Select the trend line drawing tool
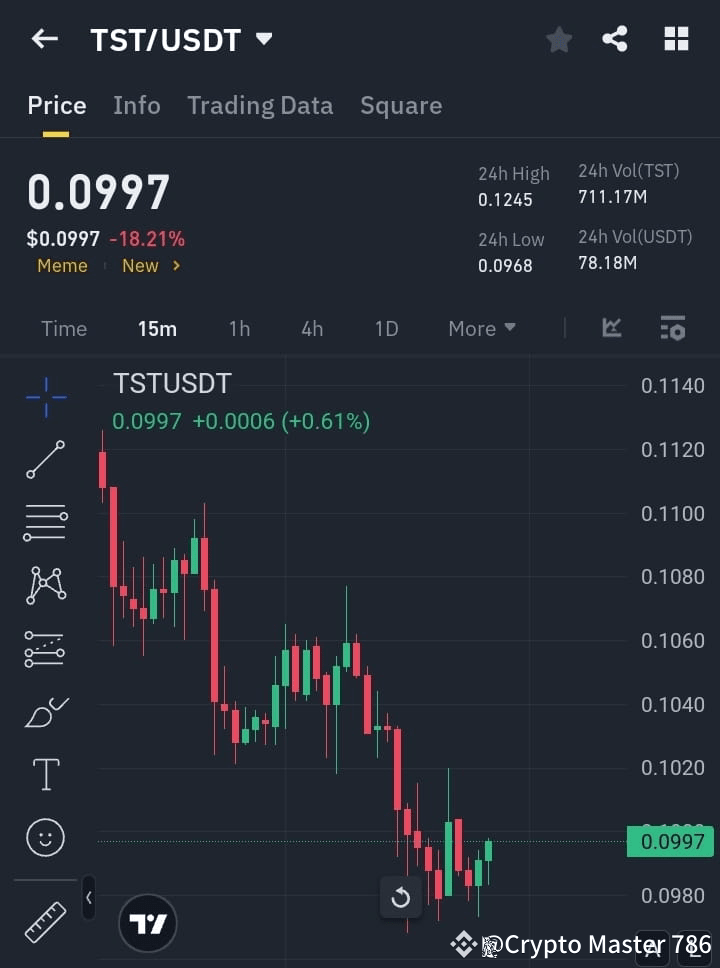The width and height of the screenshot is (720, 968). click(45, 460)
